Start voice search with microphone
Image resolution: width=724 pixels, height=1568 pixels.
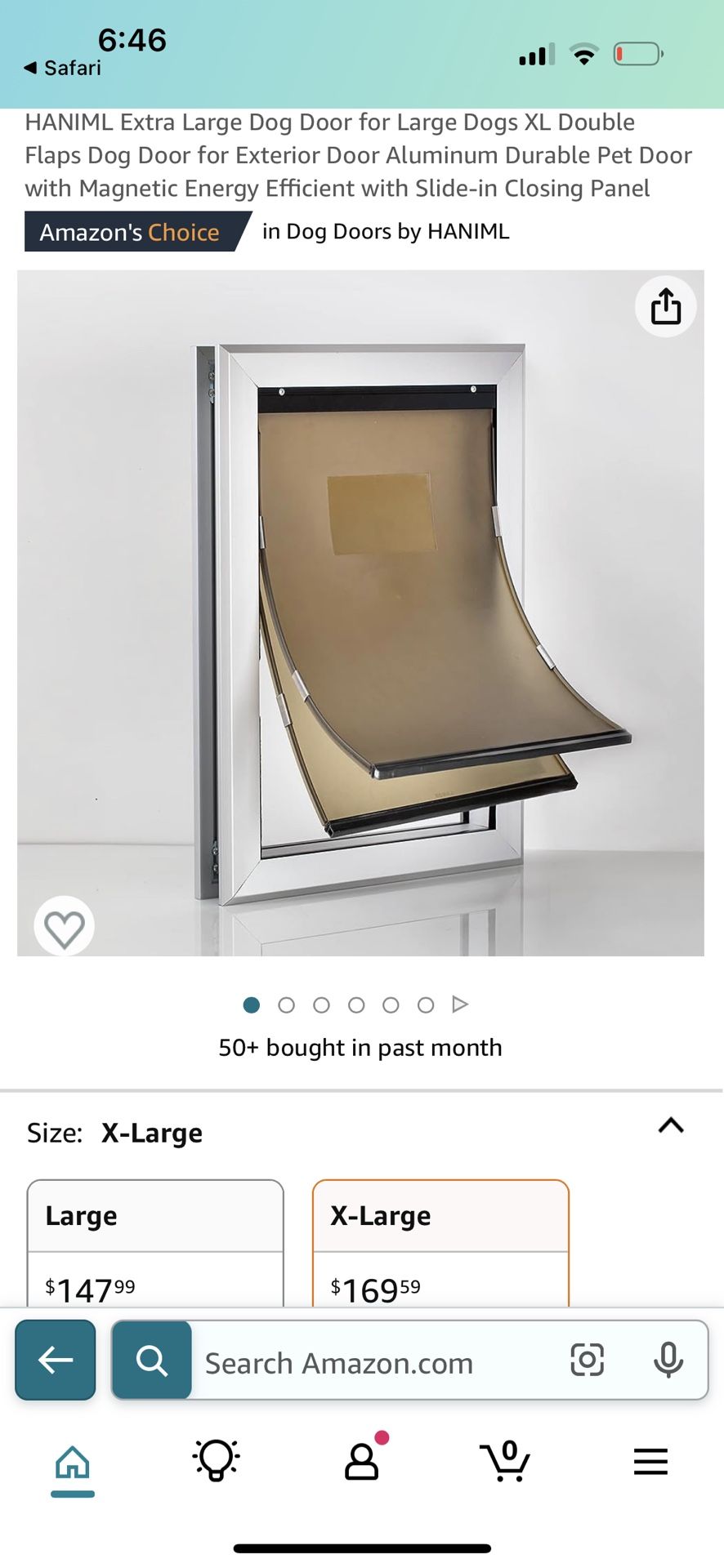668,1361
